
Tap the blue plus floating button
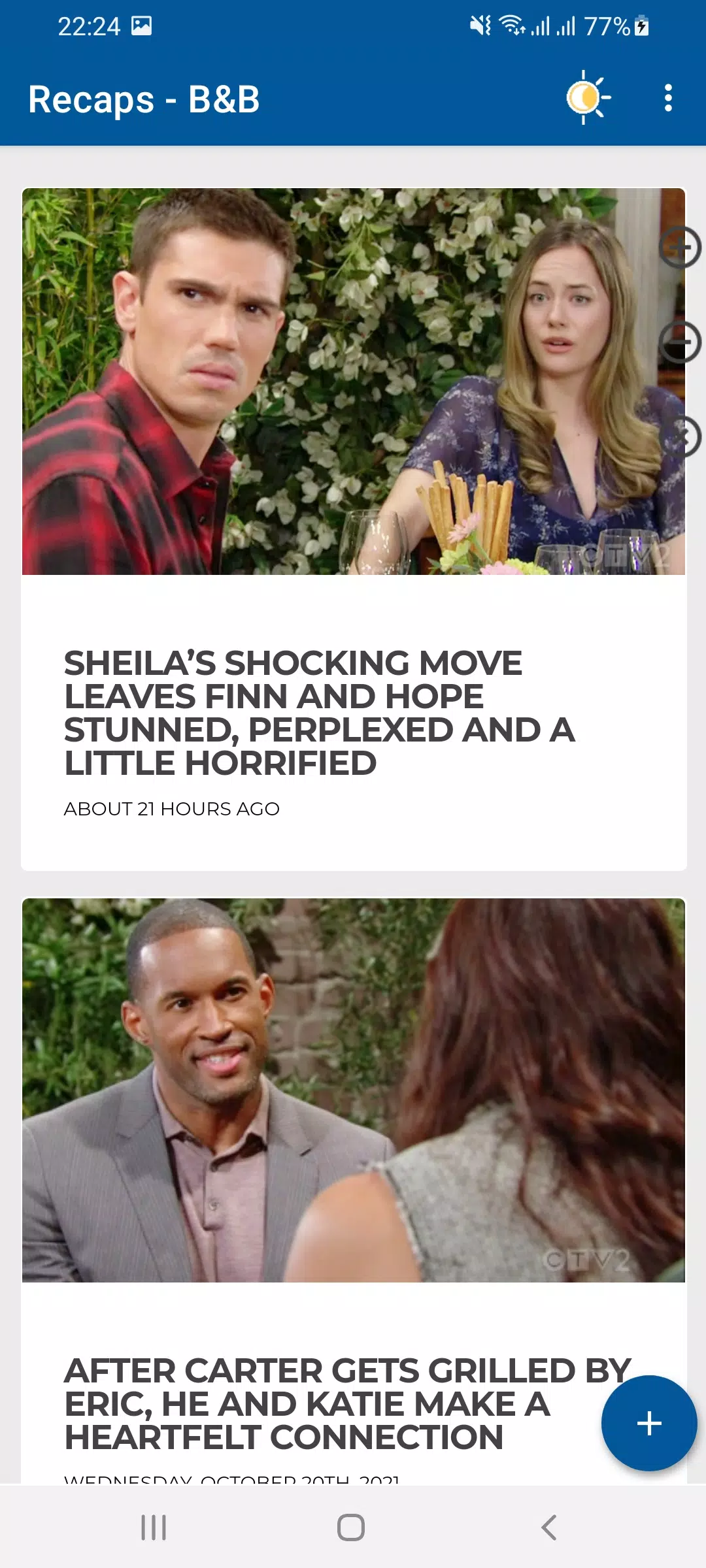648,1423
